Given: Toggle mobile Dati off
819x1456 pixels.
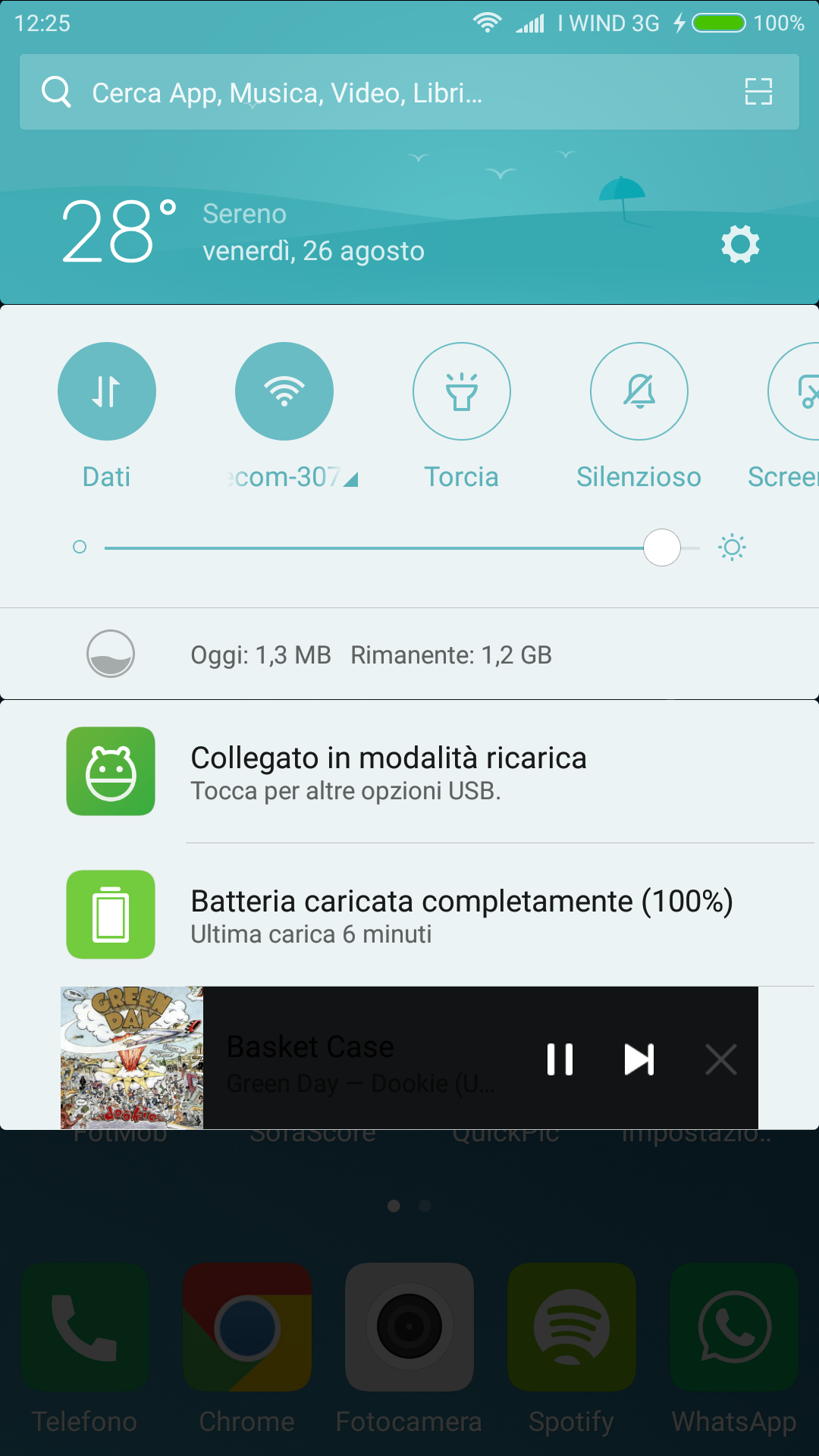Looking at the screenshot, I should [x=107, y=391].
